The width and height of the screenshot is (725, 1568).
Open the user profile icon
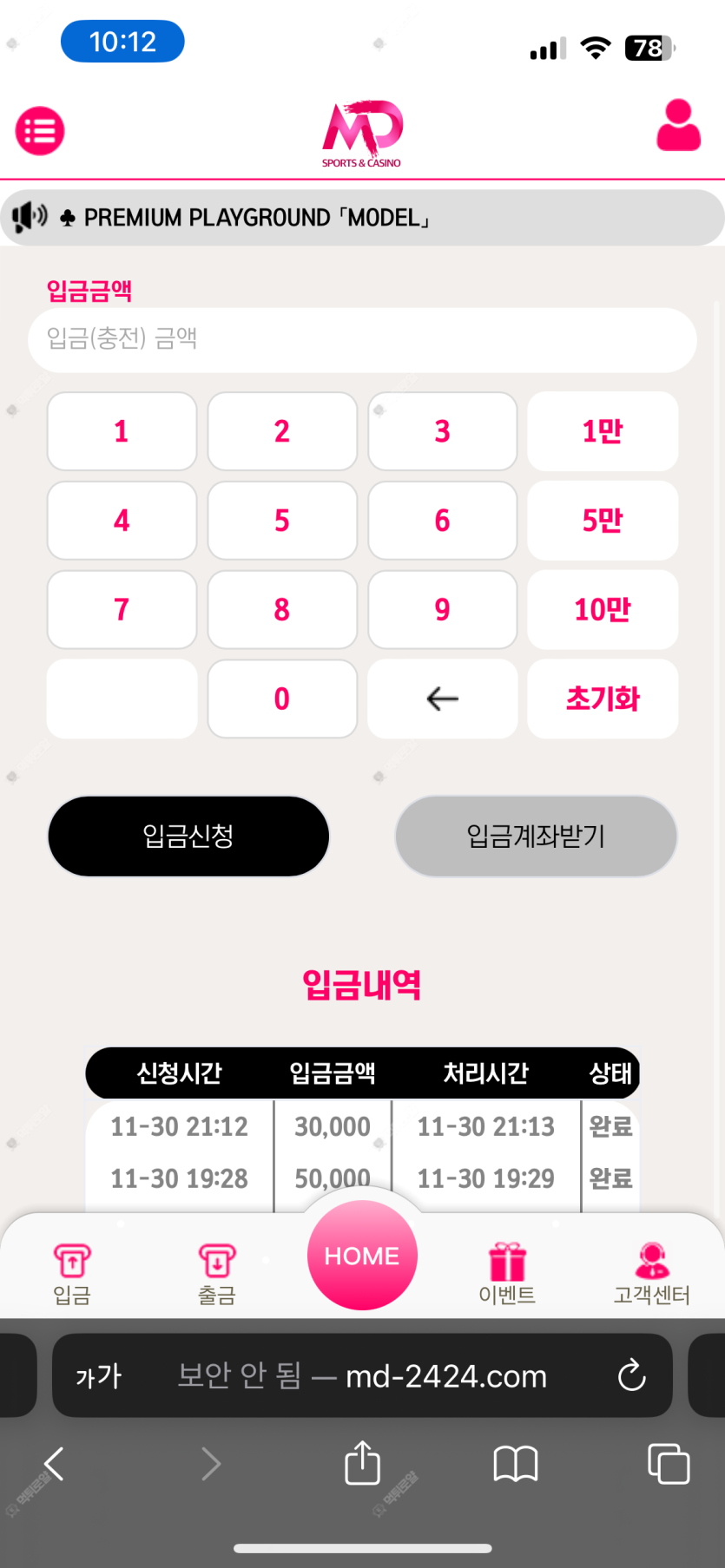click(x=678, y=127)
